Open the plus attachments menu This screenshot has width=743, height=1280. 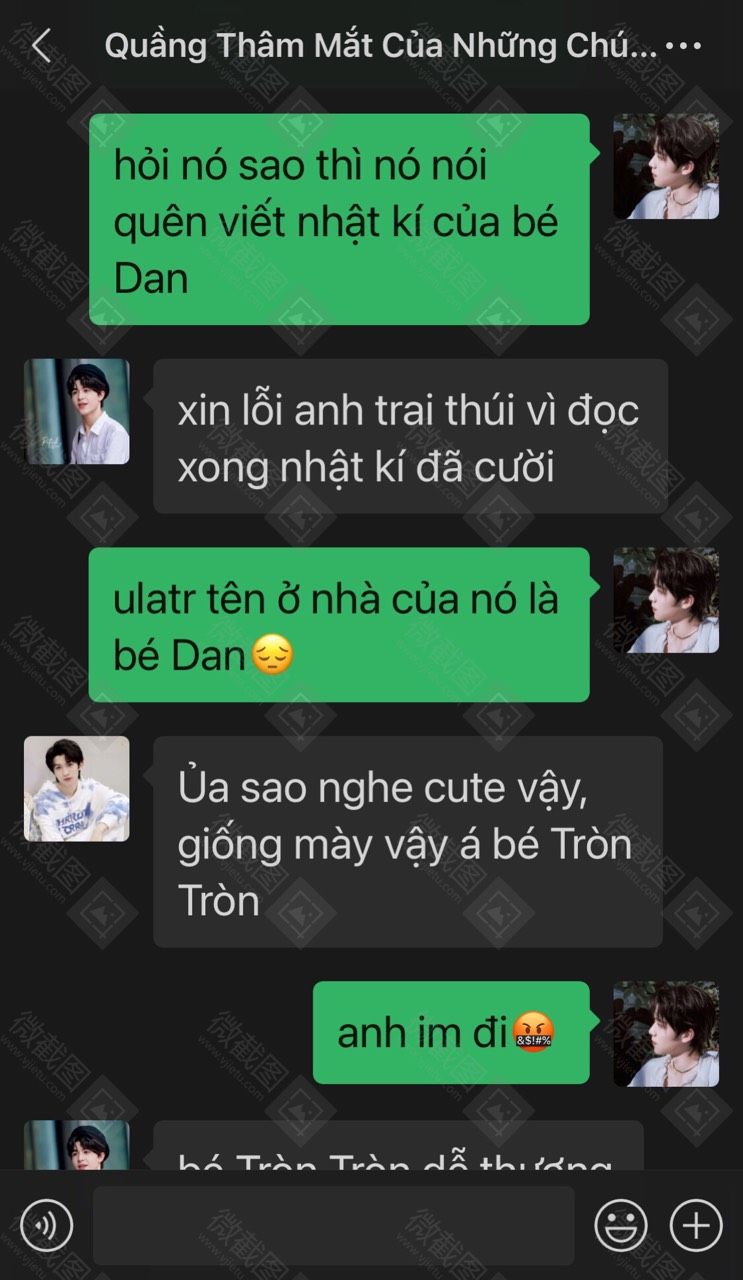click(x=695, y=1224)
